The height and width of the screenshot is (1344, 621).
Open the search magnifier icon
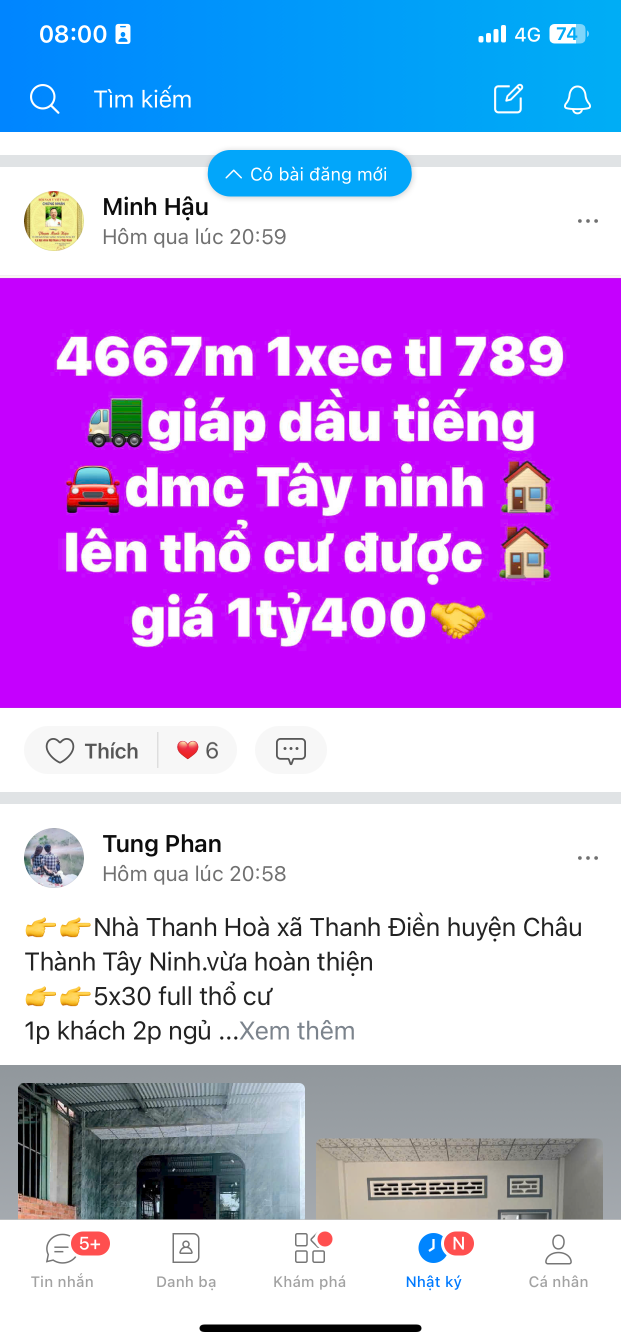pyautogui.click(x=44, y=99)
